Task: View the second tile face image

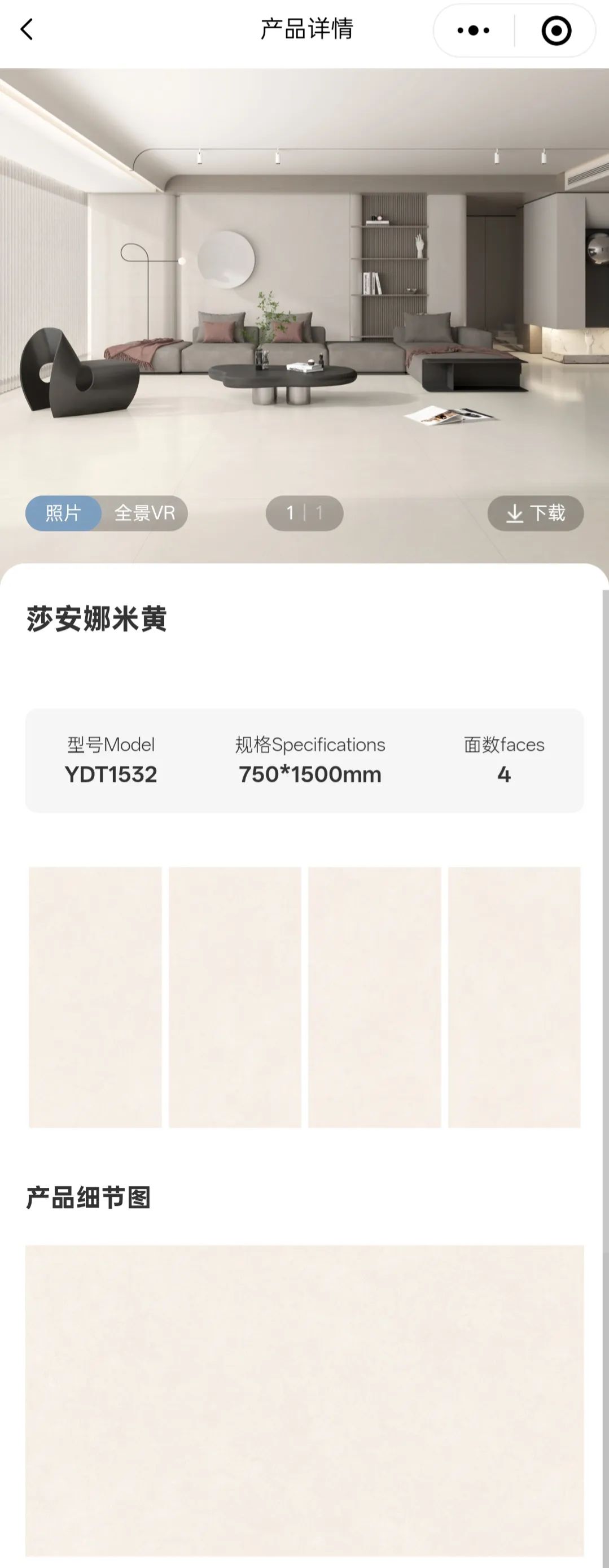Action: click(235, 997)
